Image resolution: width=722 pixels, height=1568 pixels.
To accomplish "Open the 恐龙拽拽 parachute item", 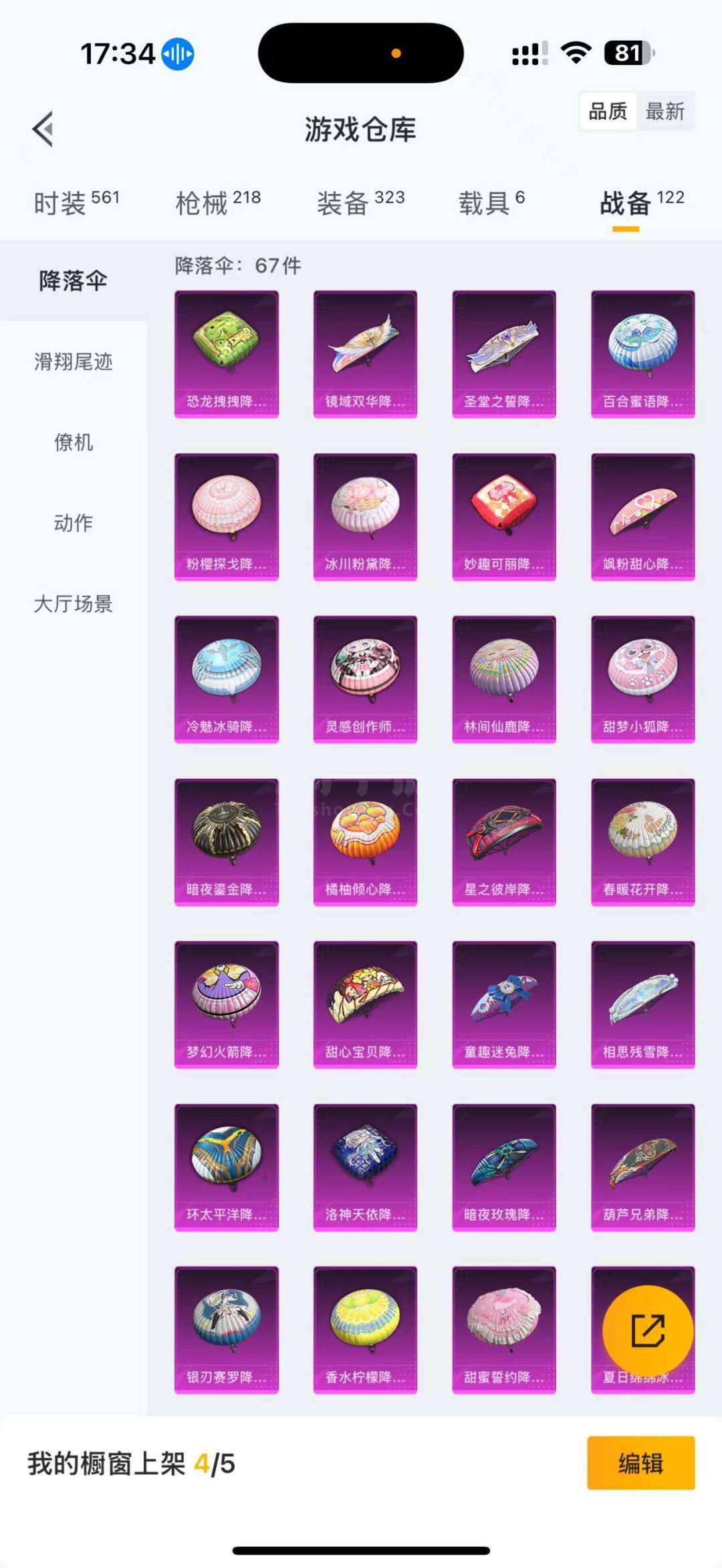I will tap(227, 354).
